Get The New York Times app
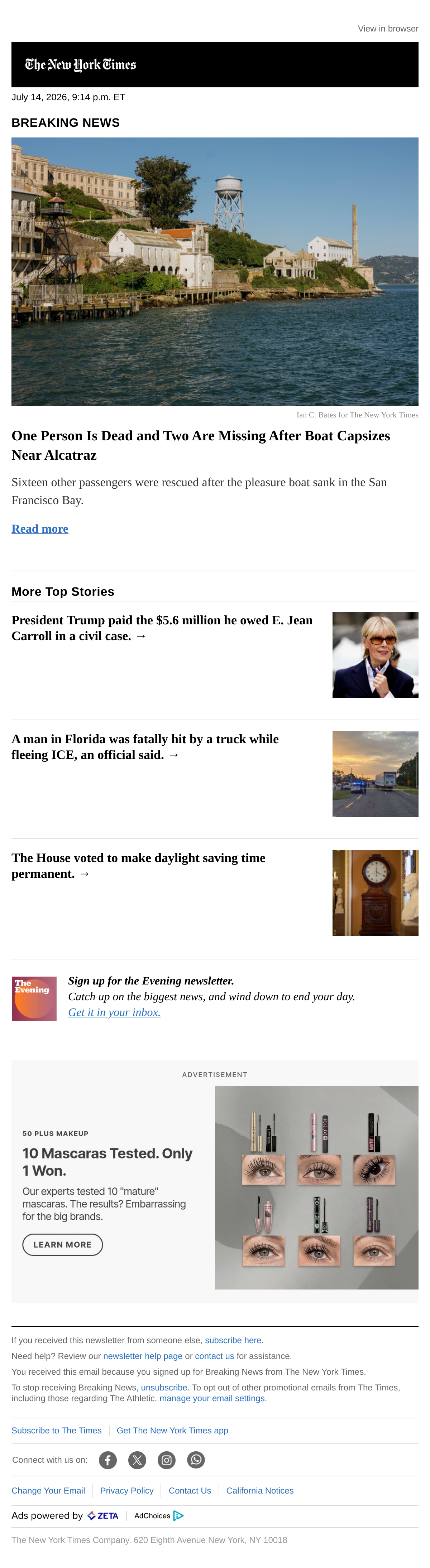 coord(172,1431)
